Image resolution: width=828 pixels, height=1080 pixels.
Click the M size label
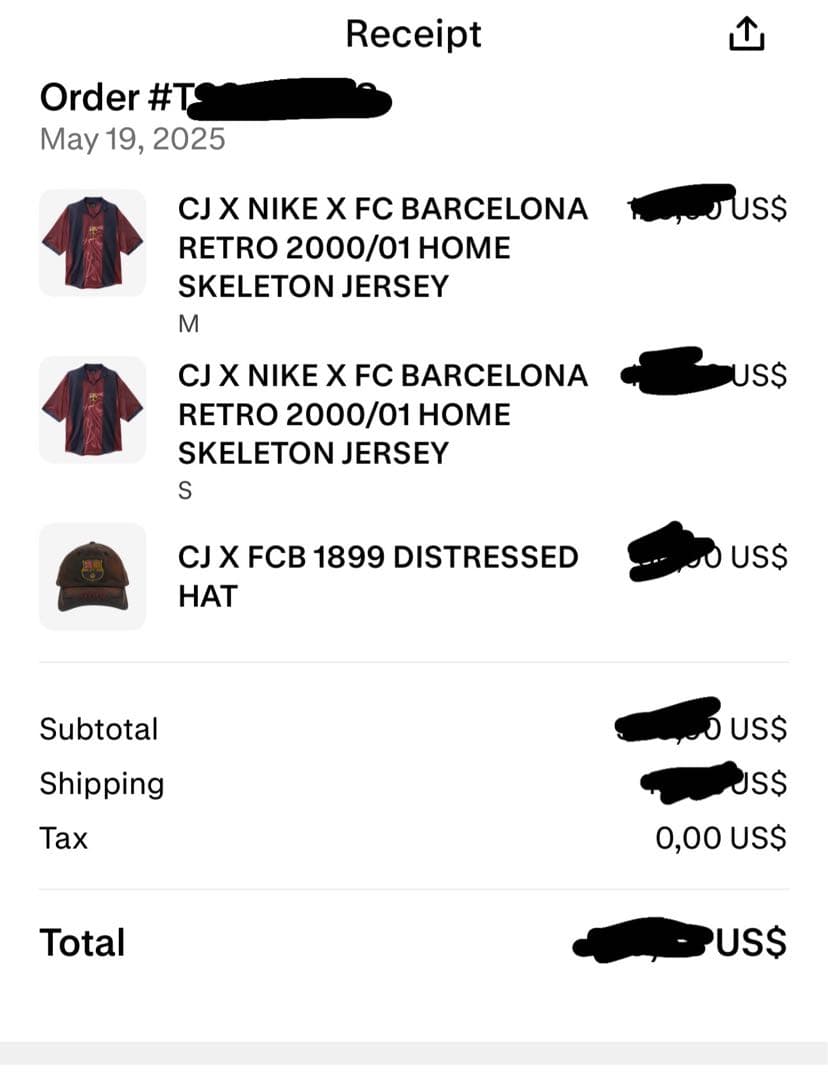[x=188, y=323]
